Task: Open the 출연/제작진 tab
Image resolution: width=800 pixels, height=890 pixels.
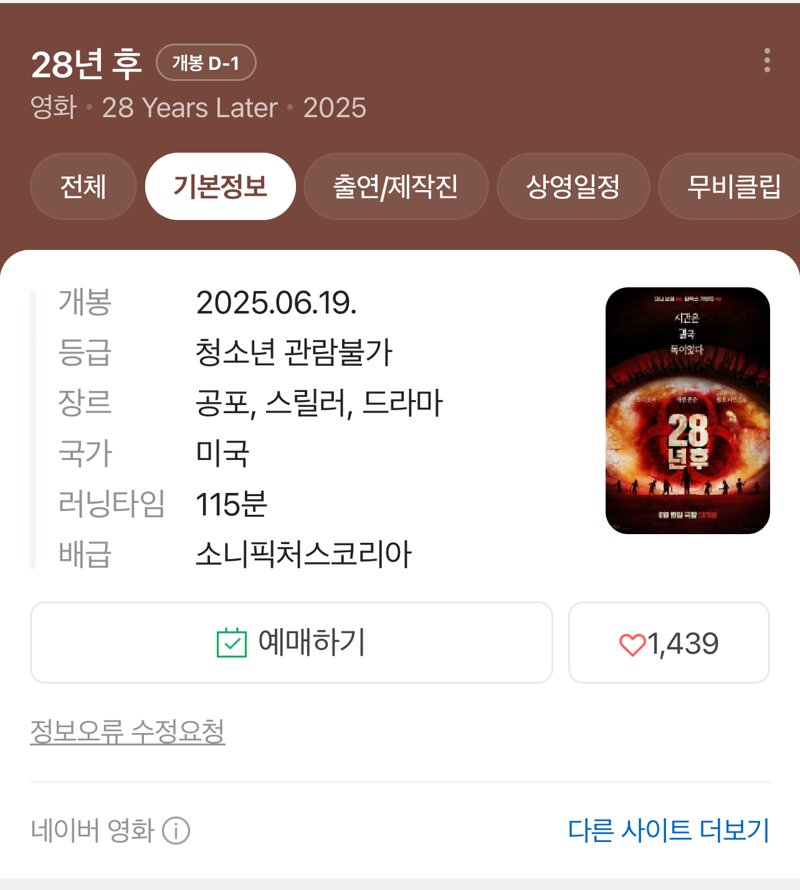Action: 396,187
